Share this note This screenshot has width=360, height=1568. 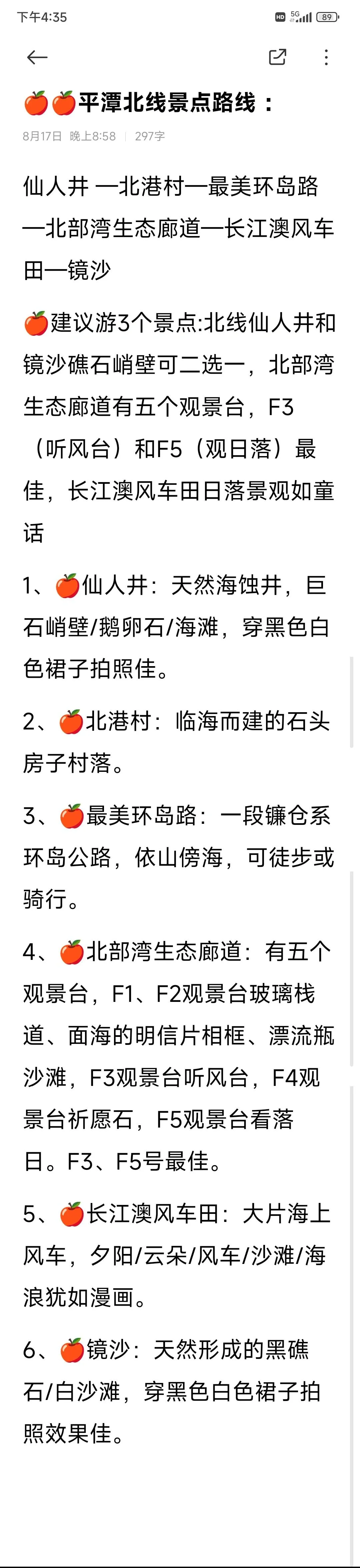tap(277, 57)
